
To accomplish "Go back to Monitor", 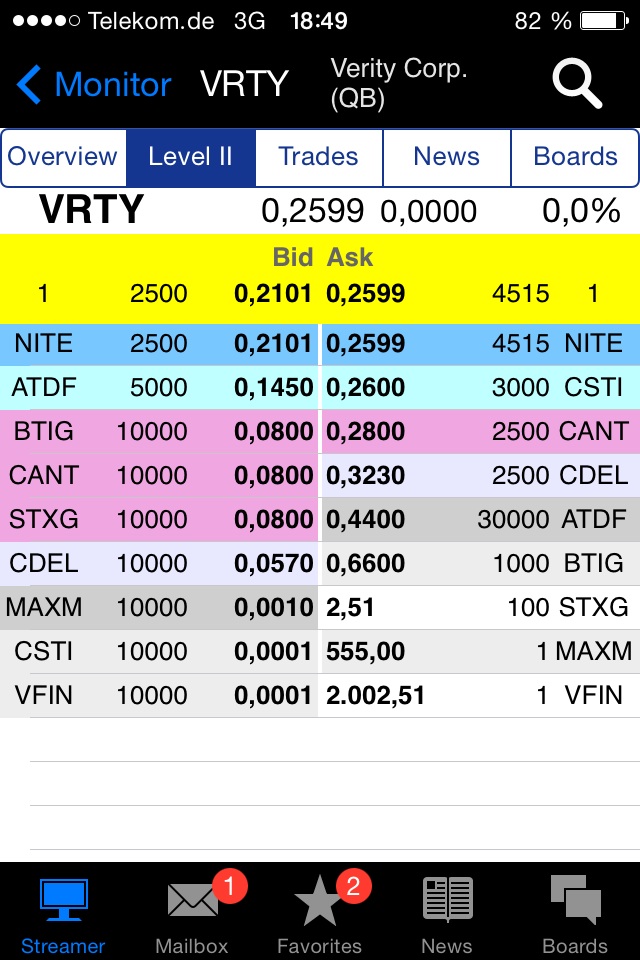I will (95, 85).
